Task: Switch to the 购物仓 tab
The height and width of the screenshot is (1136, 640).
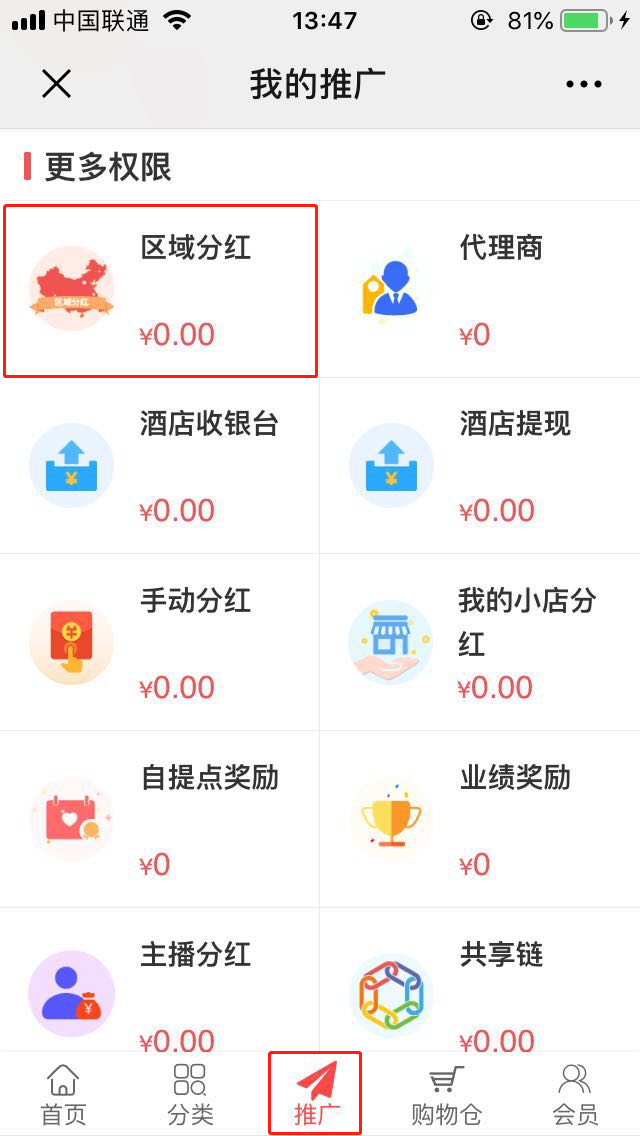Action: click(x=446, y=1094)
